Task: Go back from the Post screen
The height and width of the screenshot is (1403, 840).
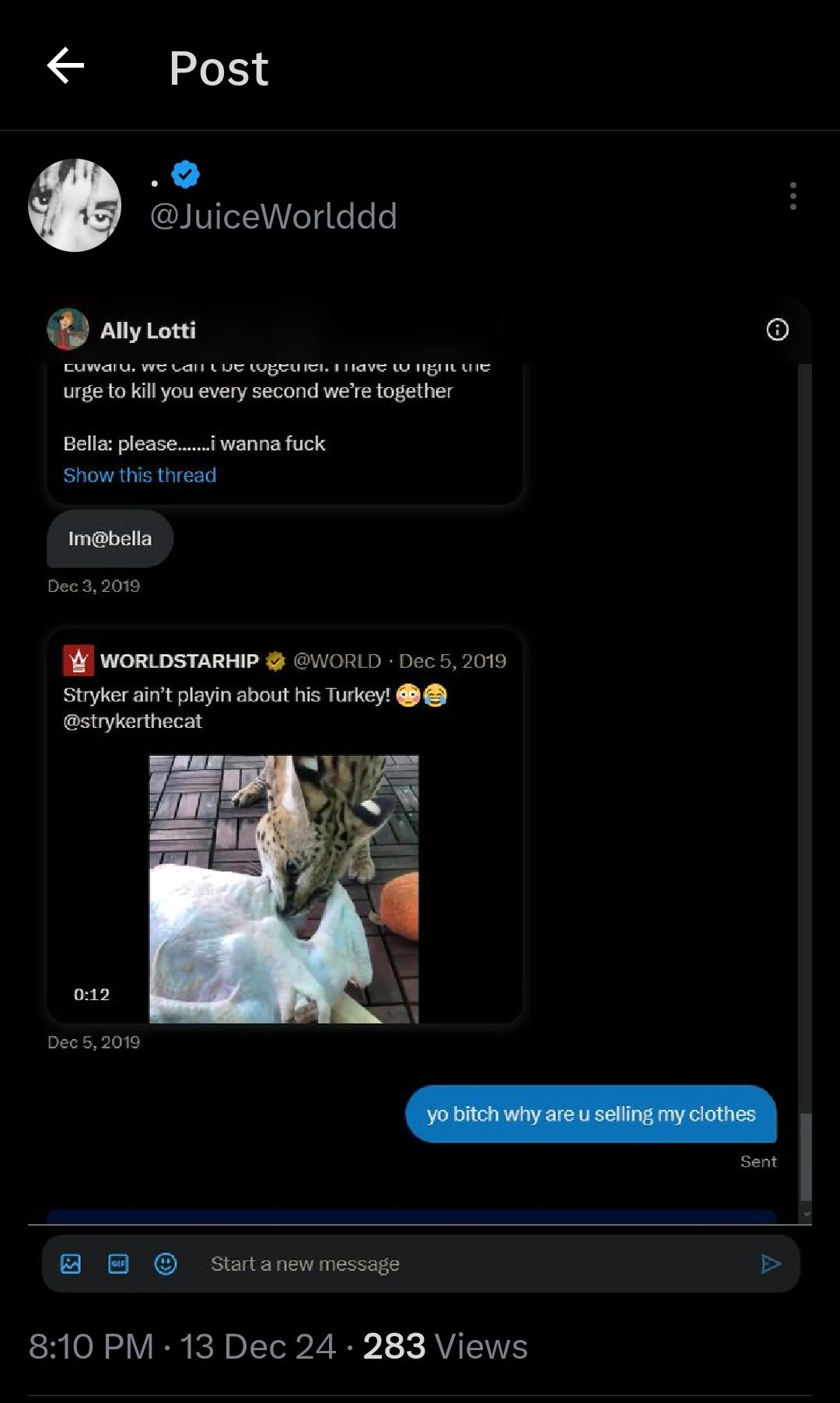Action: click(65, 66)
